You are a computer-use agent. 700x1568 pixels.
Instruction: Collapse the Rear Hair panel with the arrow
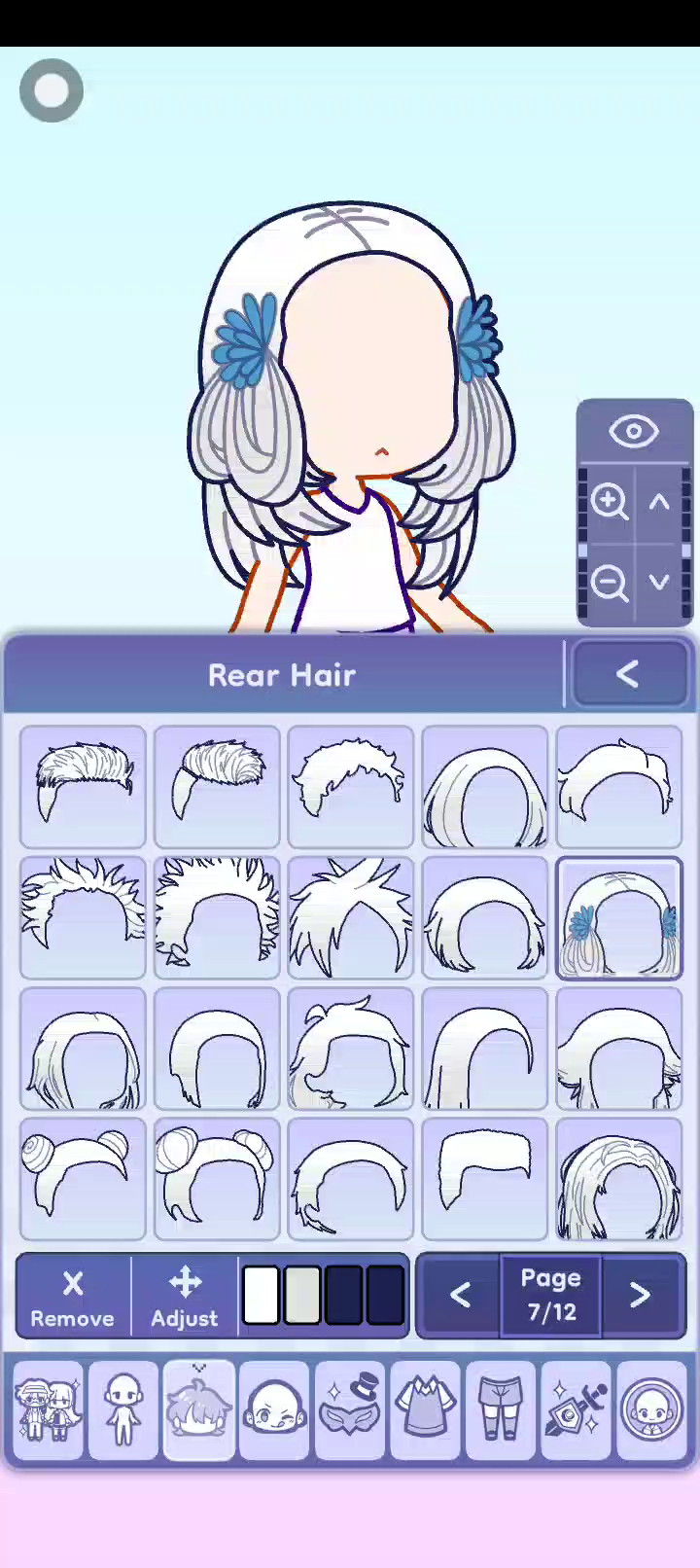pyautogui.click(x=628, y=674)
